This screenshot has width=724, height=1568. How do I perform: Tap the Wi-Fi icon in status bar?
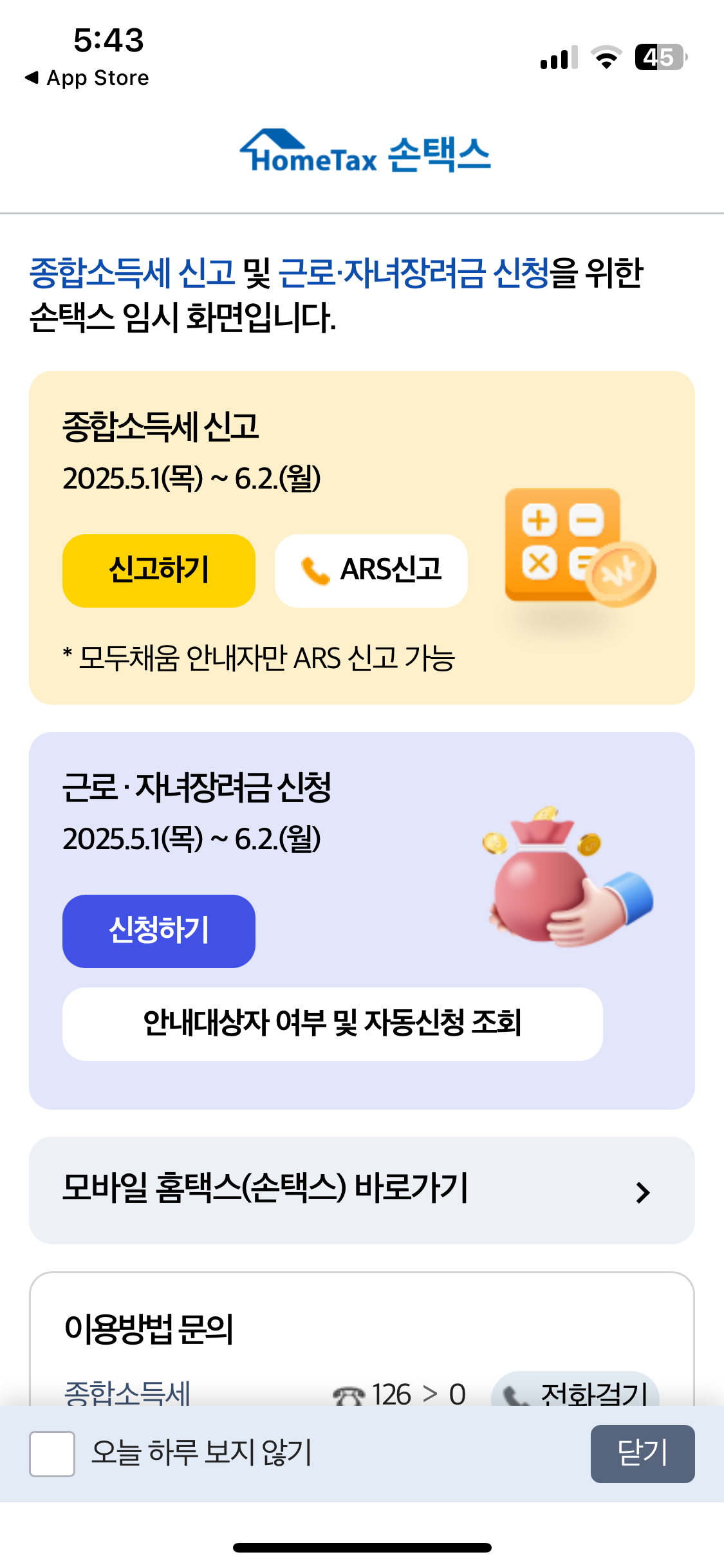pyautogui.click(x=606, y=58)
